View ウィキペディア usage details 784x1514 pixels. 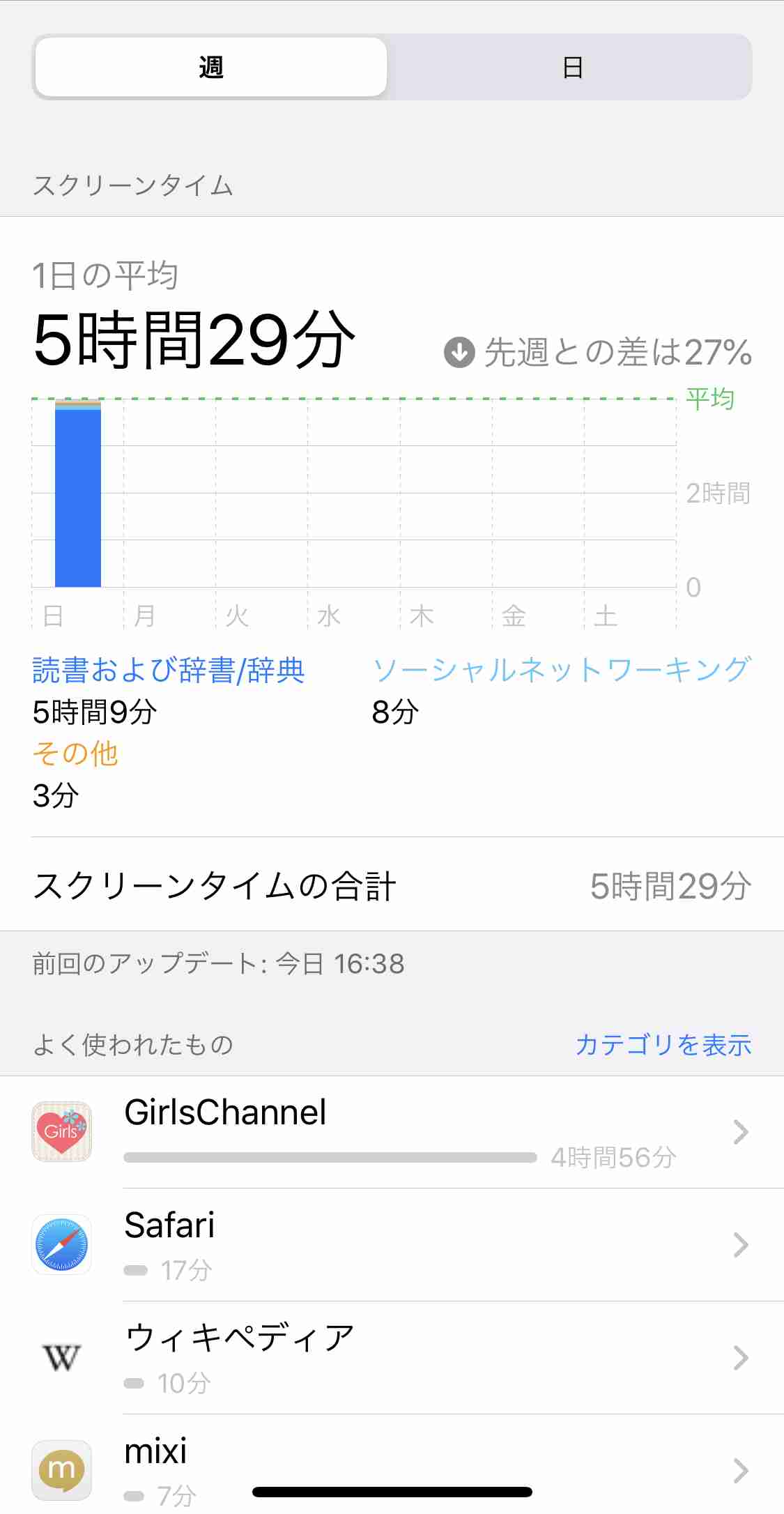pos(392,1358)
